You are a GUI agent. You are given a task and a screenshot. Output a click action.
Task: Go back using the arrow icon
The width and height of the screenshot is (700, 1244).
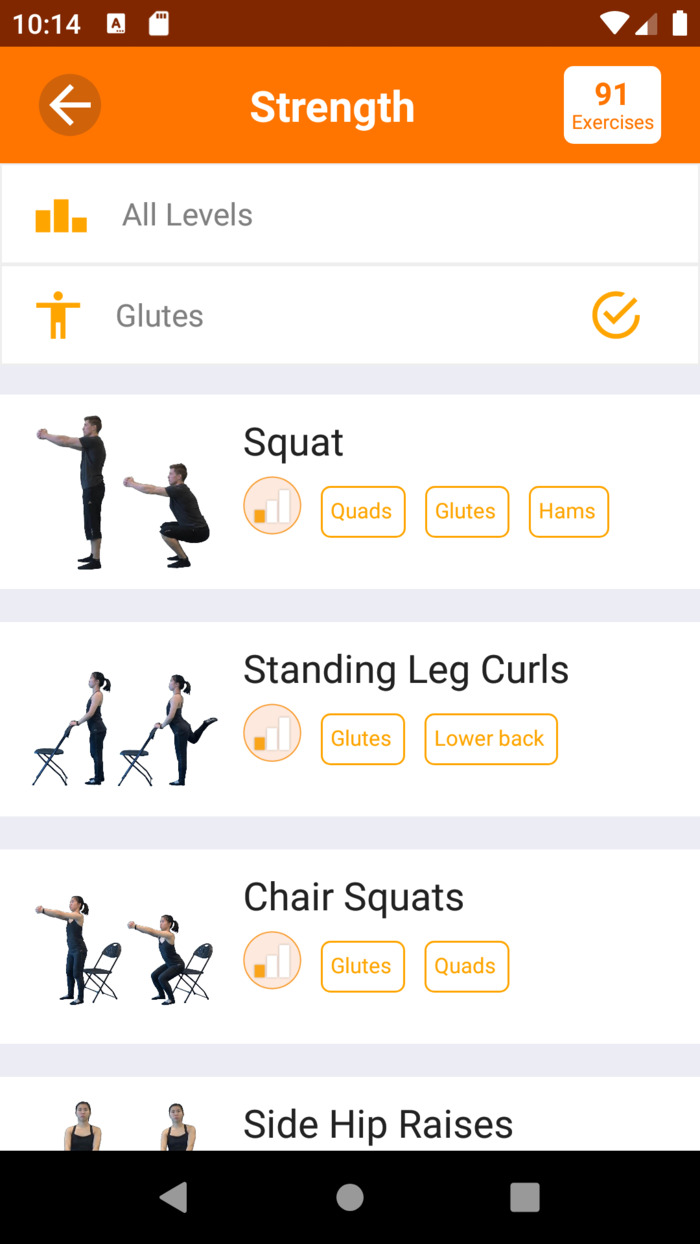[70, 105]
